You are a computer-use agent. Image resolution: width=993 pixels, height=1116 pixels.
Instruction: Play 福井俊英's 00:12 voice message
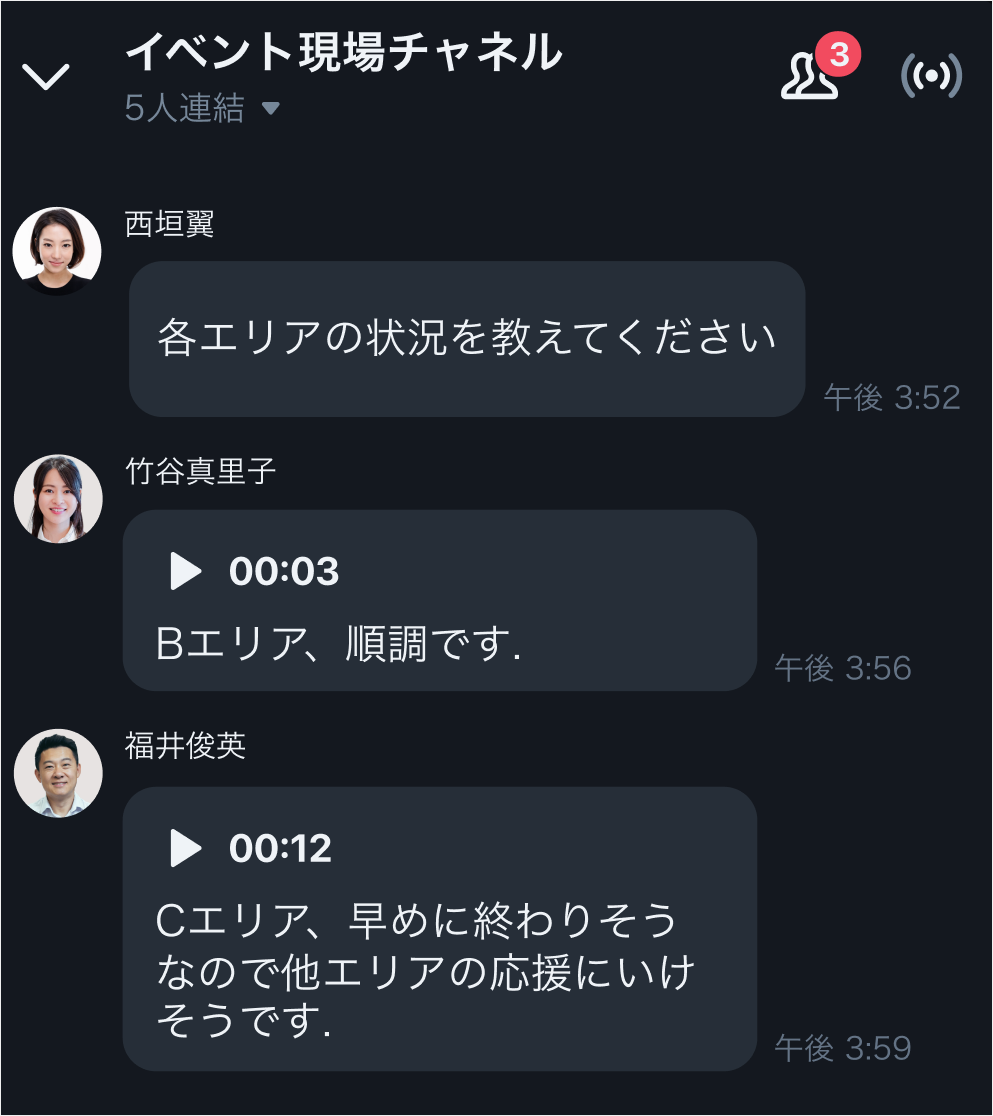(186, 848)
